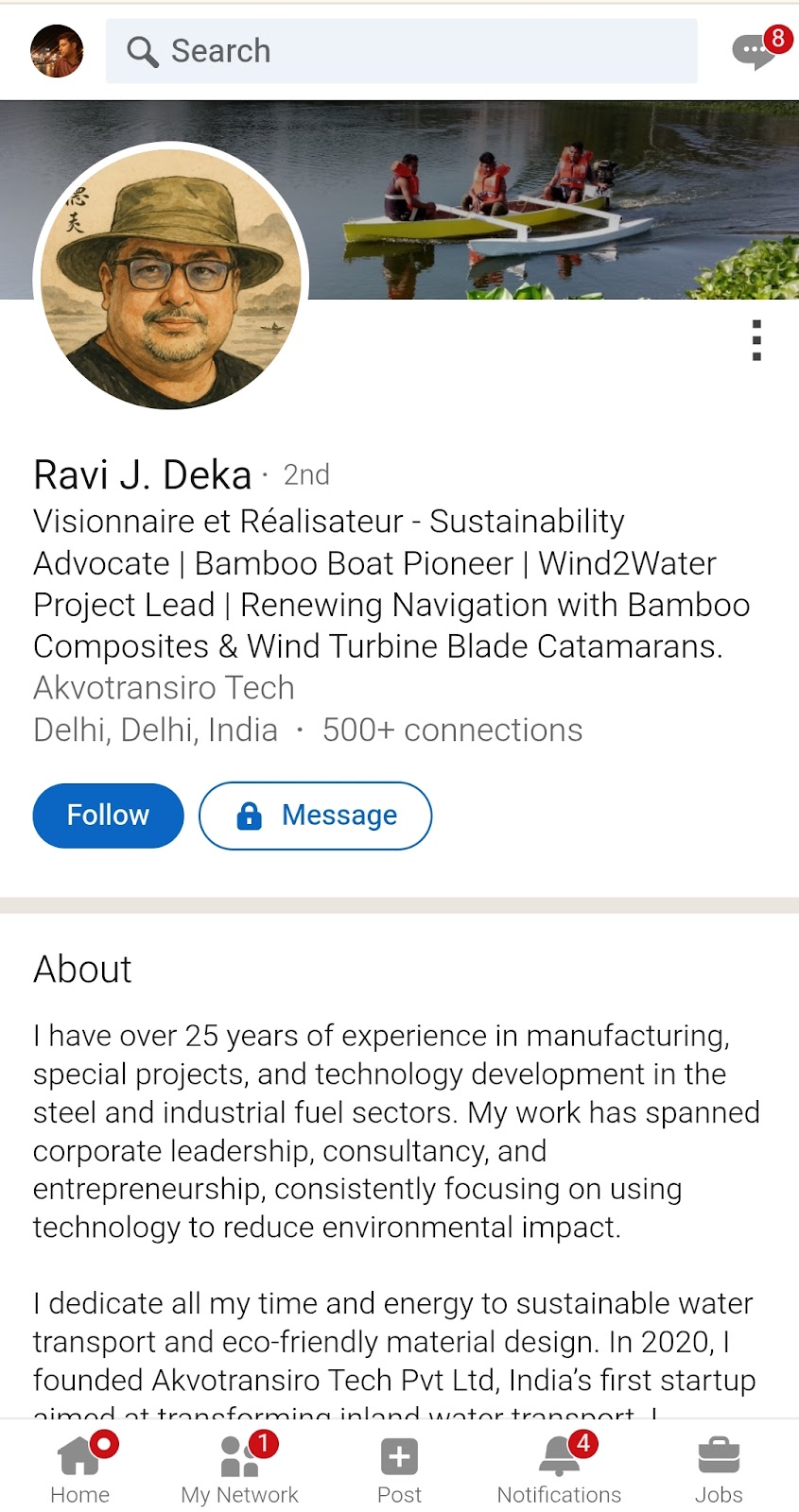Open the Notifications tab
Viewport: 799px width, 1512px height.
point(559,1468)
